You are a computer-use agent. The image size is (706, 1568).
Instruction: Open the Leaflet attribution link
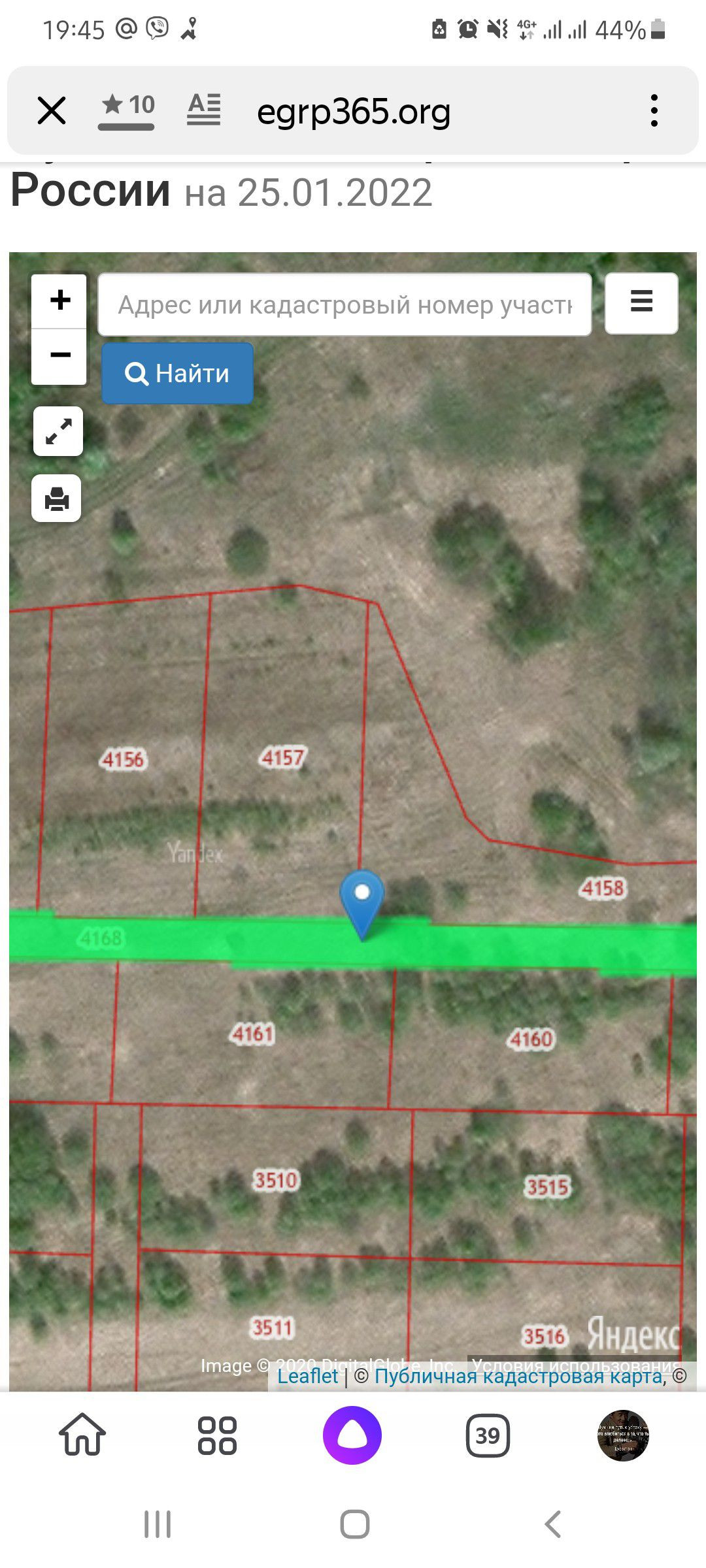[307, 1376]
